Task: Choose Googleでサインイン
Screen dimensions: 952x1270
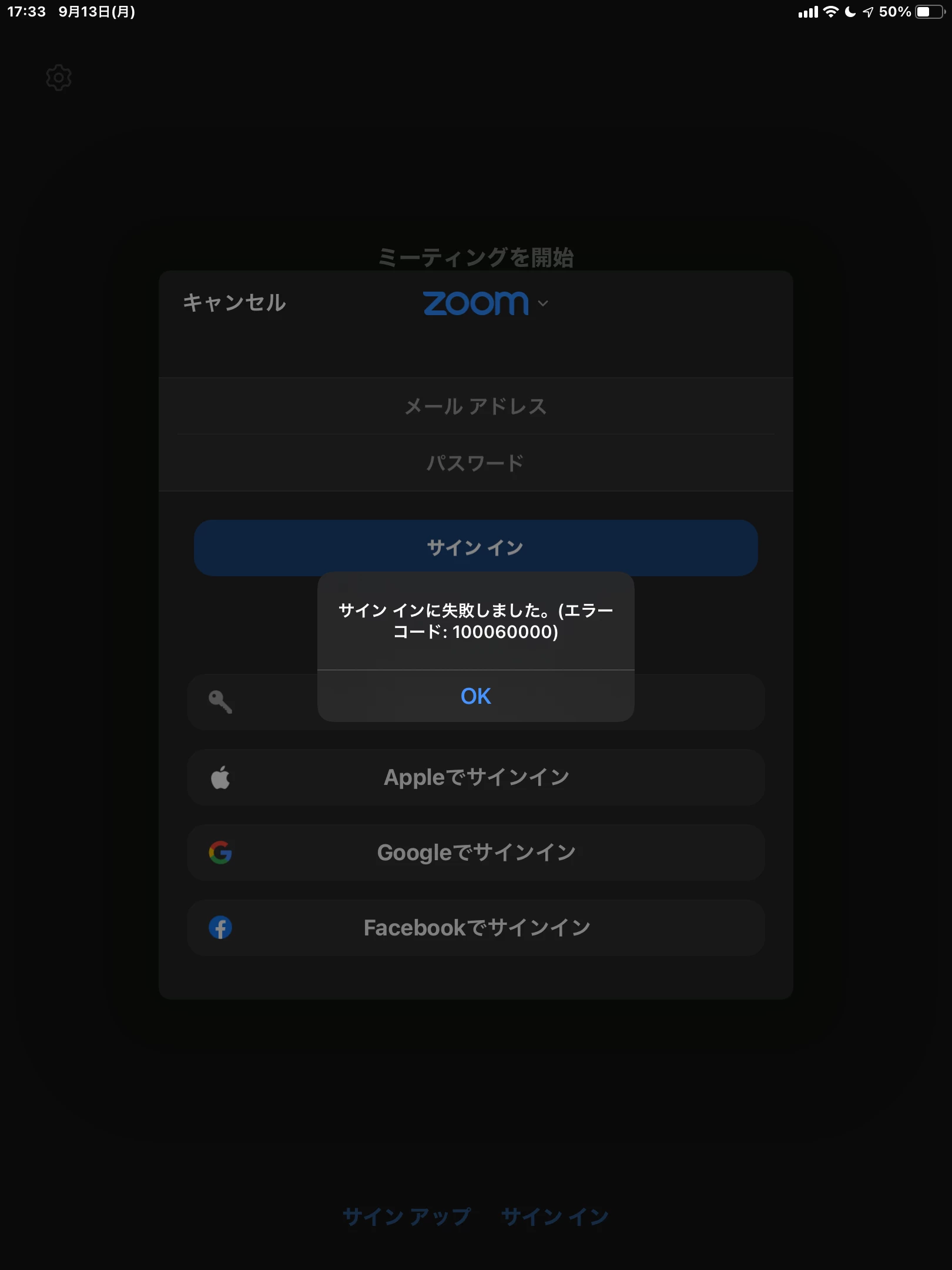Action: tap(475, 853)
